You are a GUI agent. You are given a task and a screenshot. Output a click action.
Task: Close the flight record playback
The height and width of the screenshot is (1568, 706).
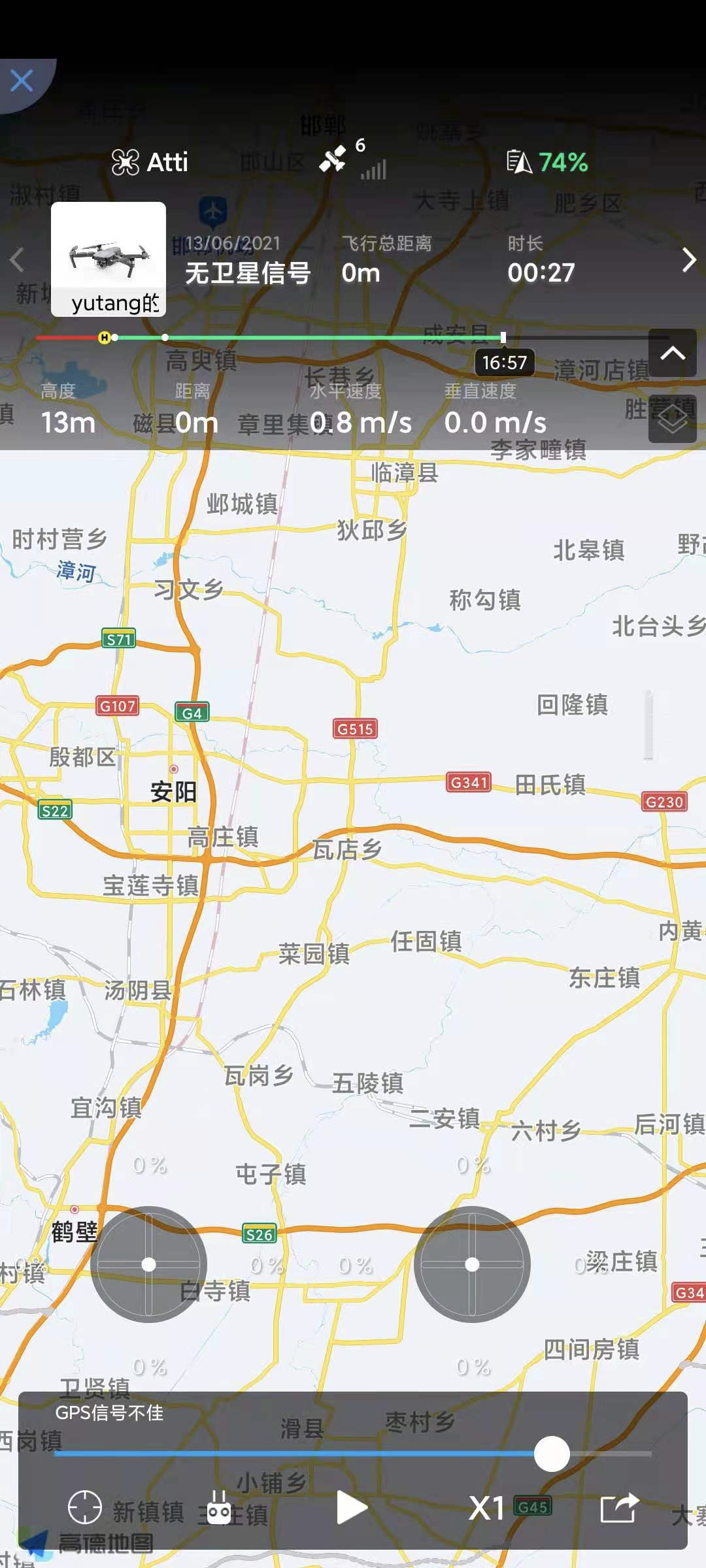(x=22, y=82)
